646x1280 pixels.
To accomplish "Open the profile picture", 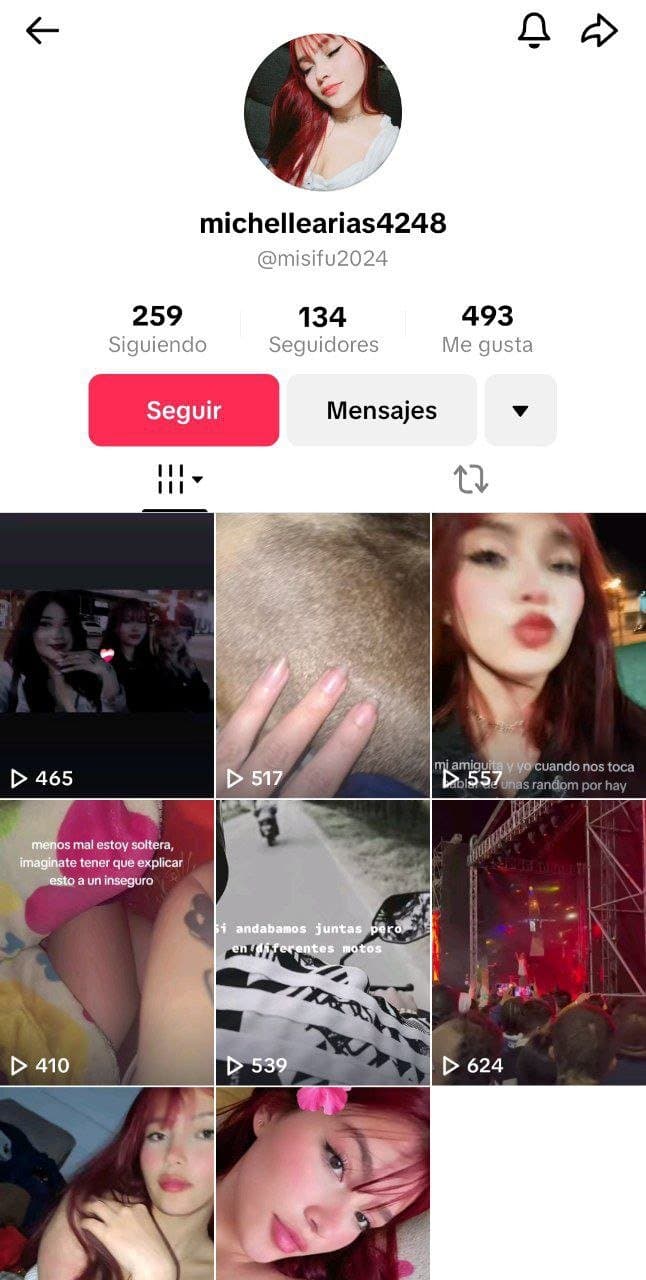I will click(x=323, y=112).
